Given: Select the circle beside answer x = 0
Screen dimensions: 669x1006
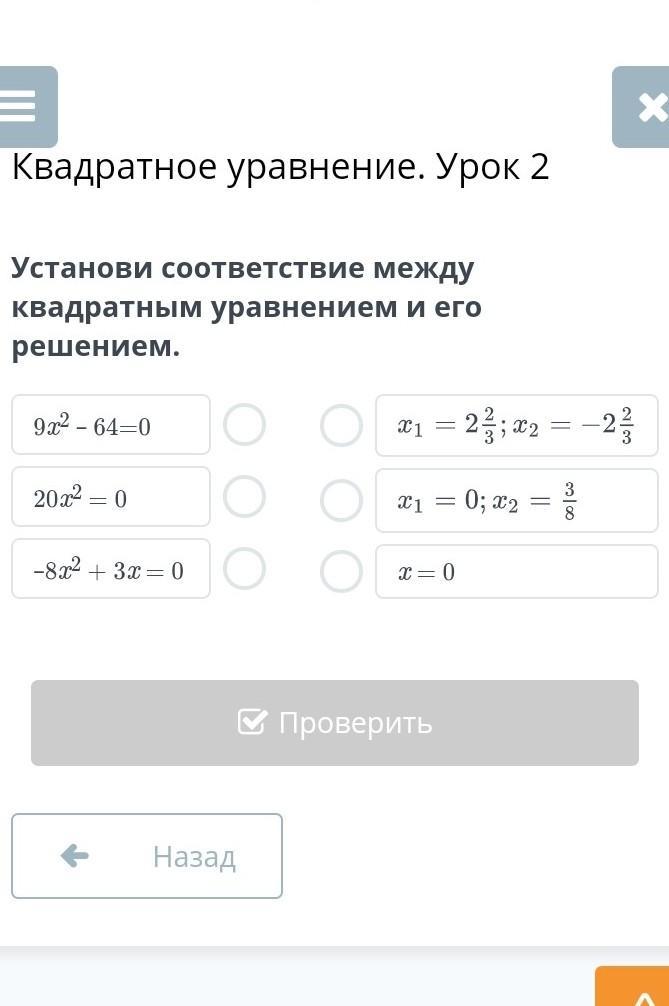Looking at the screenshot, I should (341, 572).
